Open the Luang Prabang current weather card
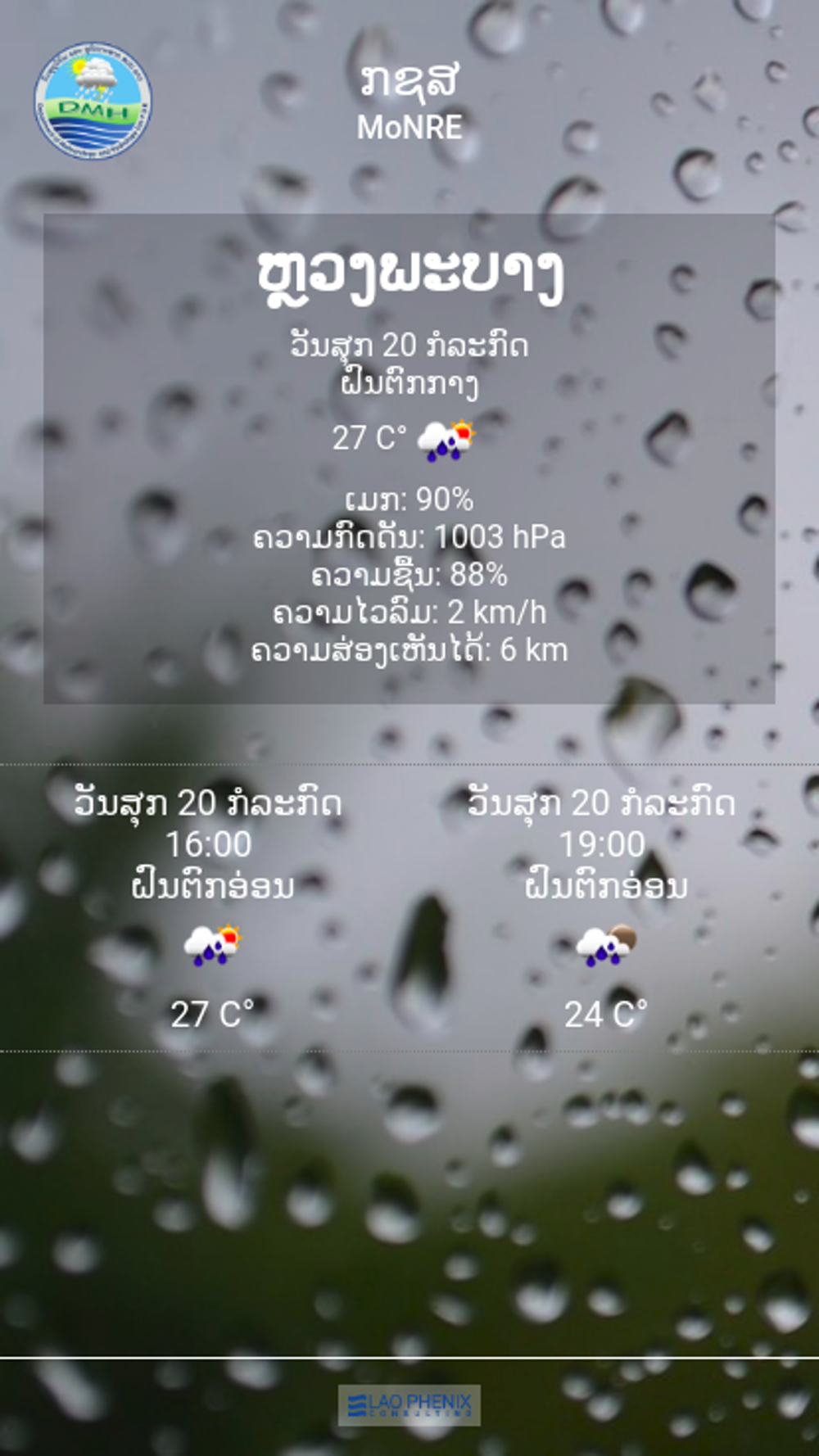This screenshot has height=1456, width=819. [x=409, y=459]
